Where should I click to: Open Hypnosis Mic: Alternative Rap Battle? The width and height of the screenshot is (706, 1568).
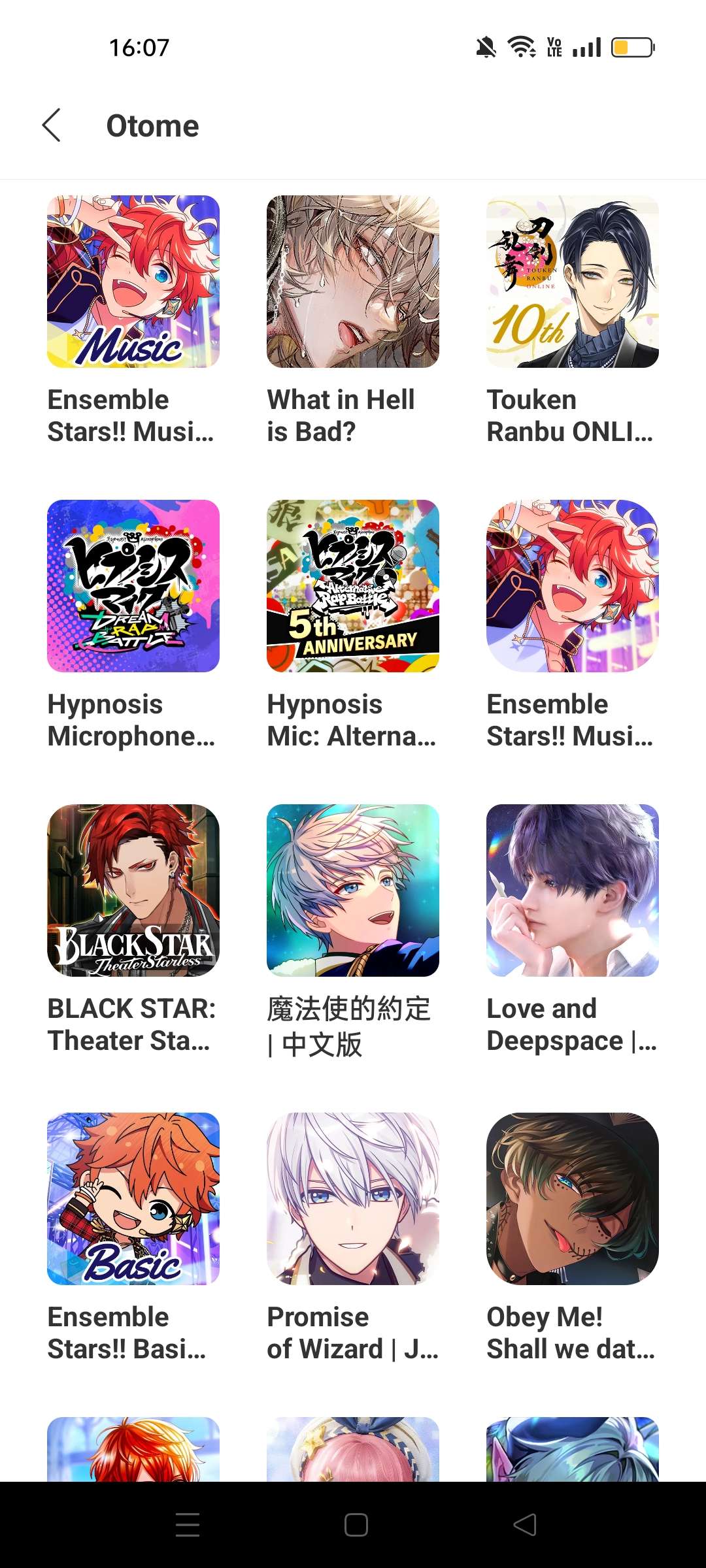click(353, 586)
